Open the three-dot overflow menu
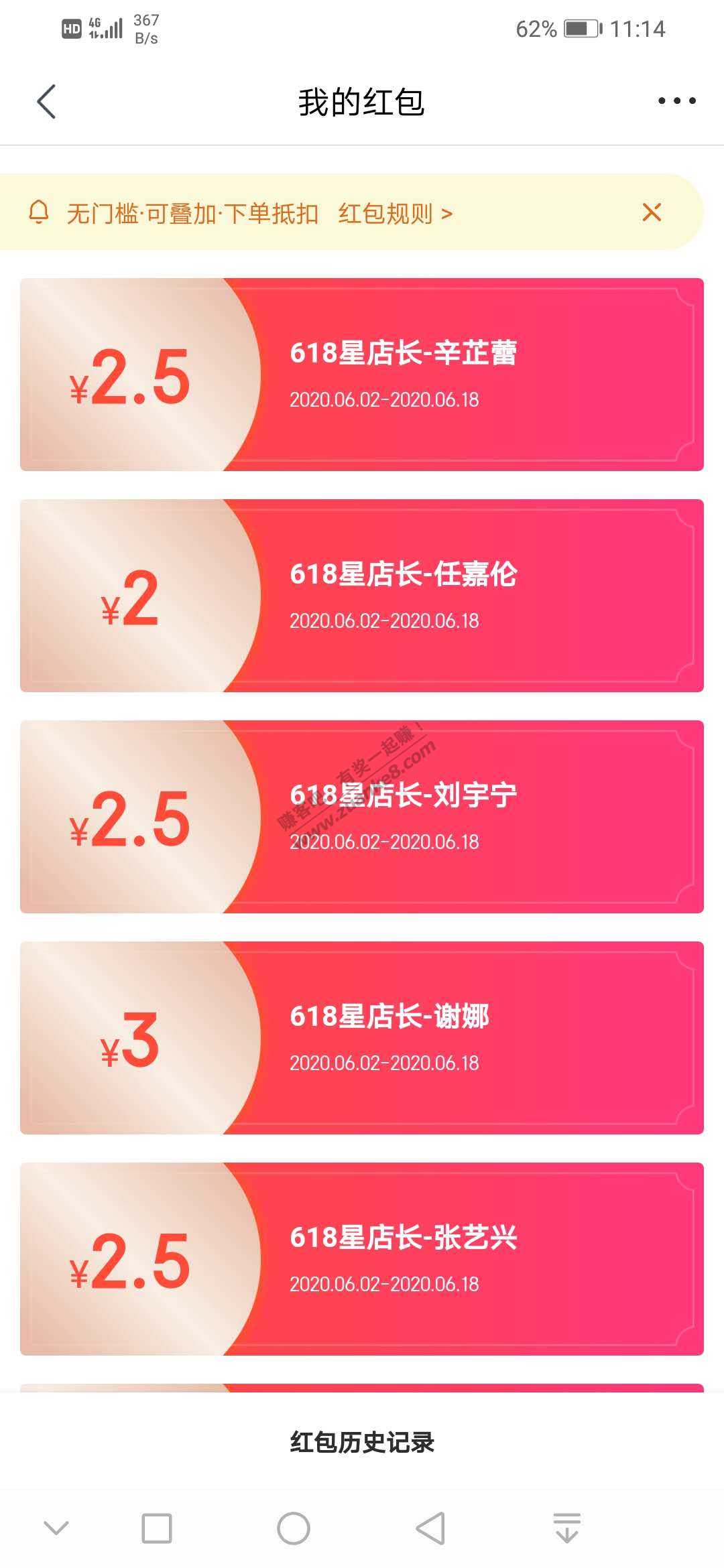The image size is (724, 1568). pyautogui.click(x=676, y=101)
